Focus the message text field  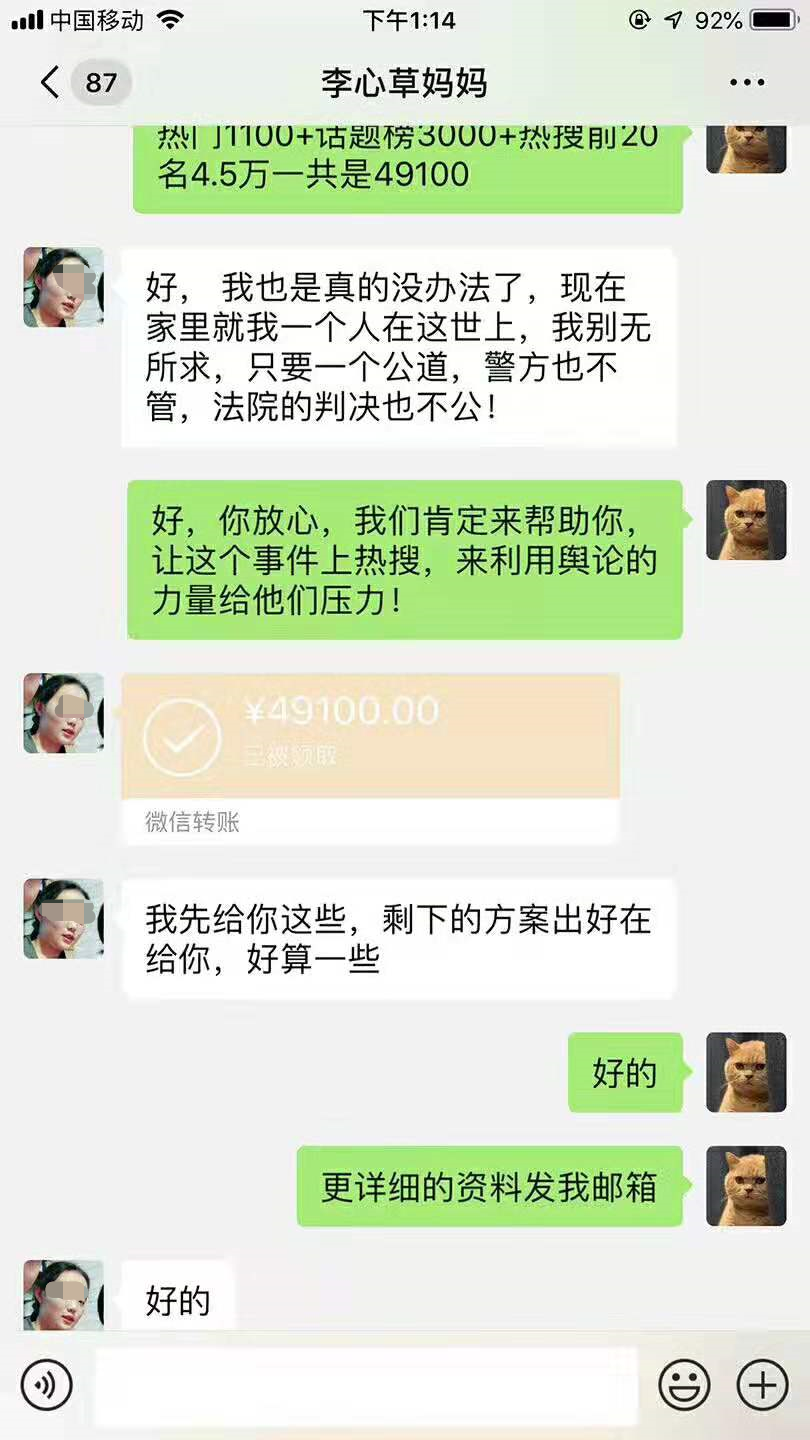point(366,1386)
